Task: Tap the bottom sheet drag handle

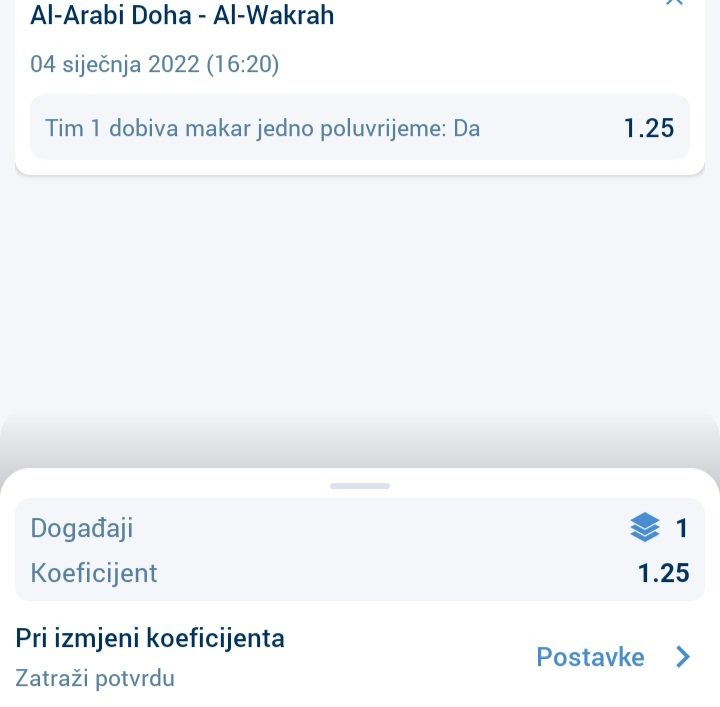Action: [x=359, y=485]
